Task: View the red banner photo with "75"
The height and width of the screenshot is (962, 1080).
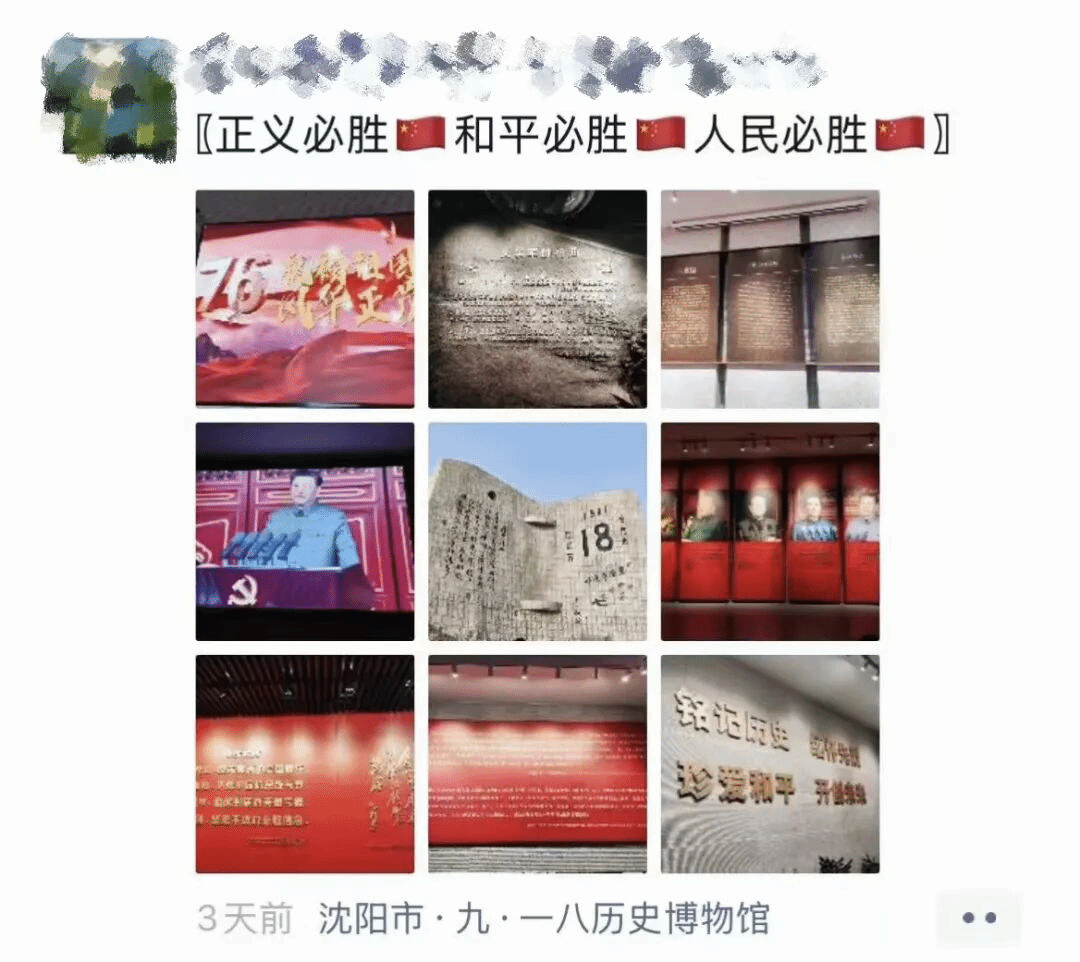Action: [x=305, y=299]
